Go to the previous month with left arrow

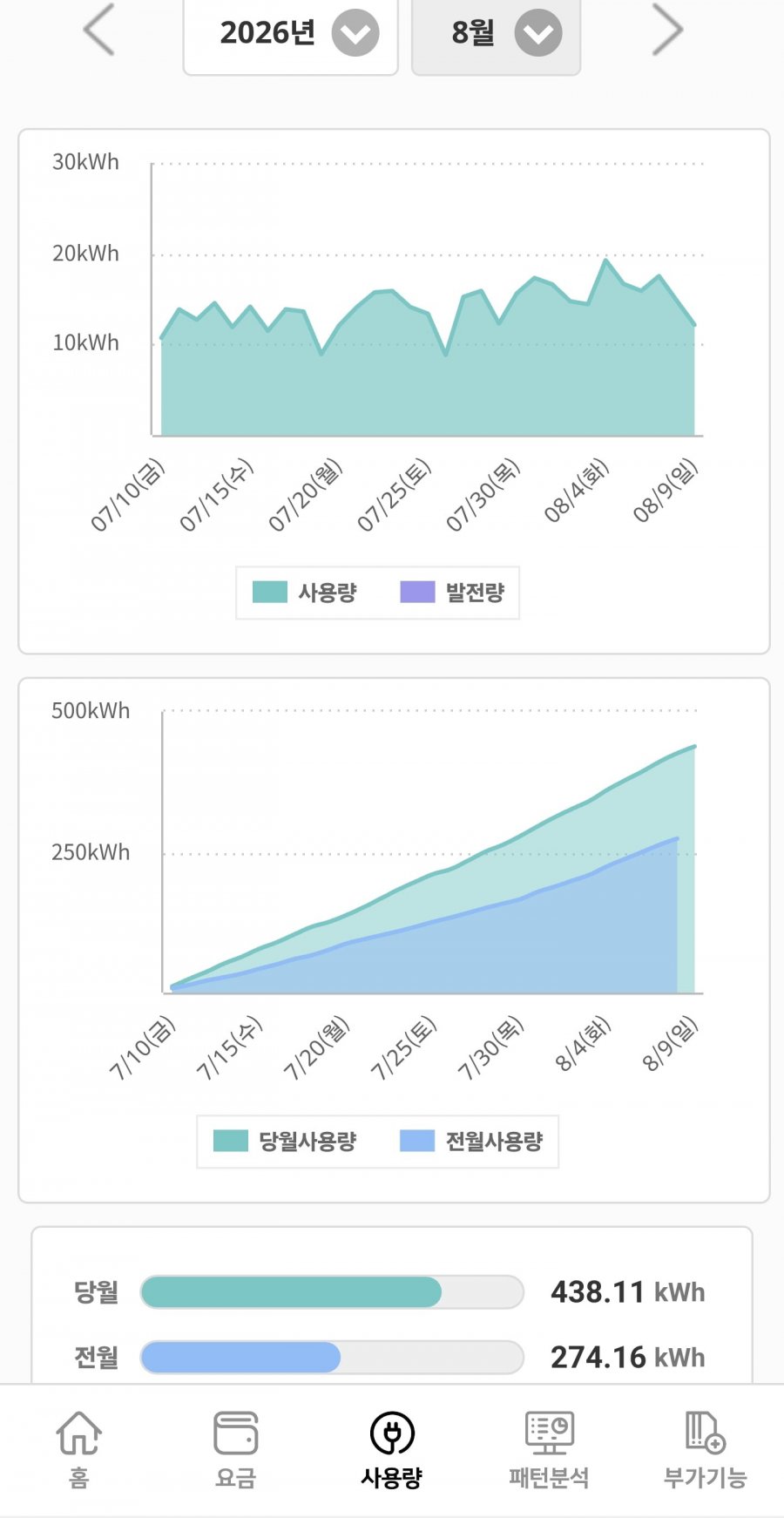[98, 30]
